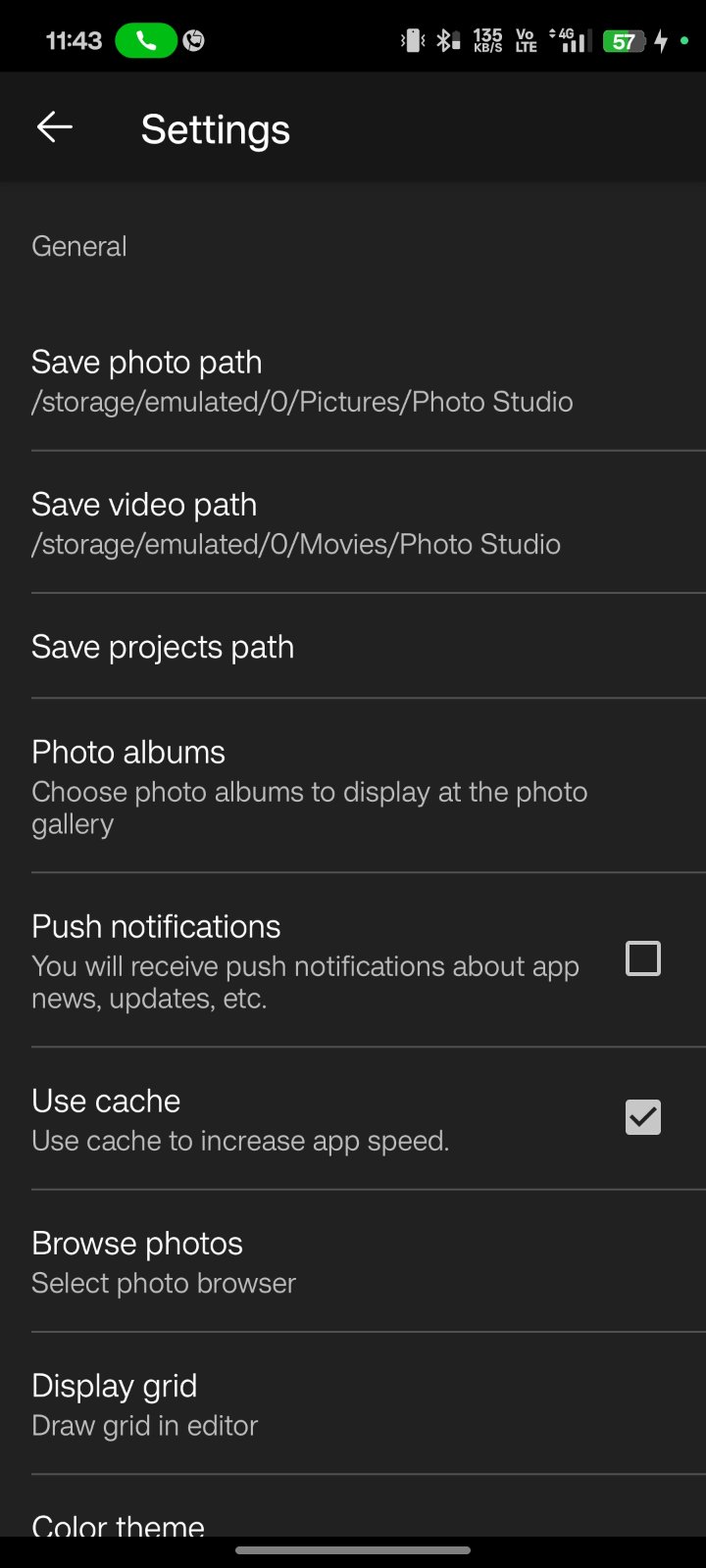Open Browse photos browser selection

[164, 1261]
